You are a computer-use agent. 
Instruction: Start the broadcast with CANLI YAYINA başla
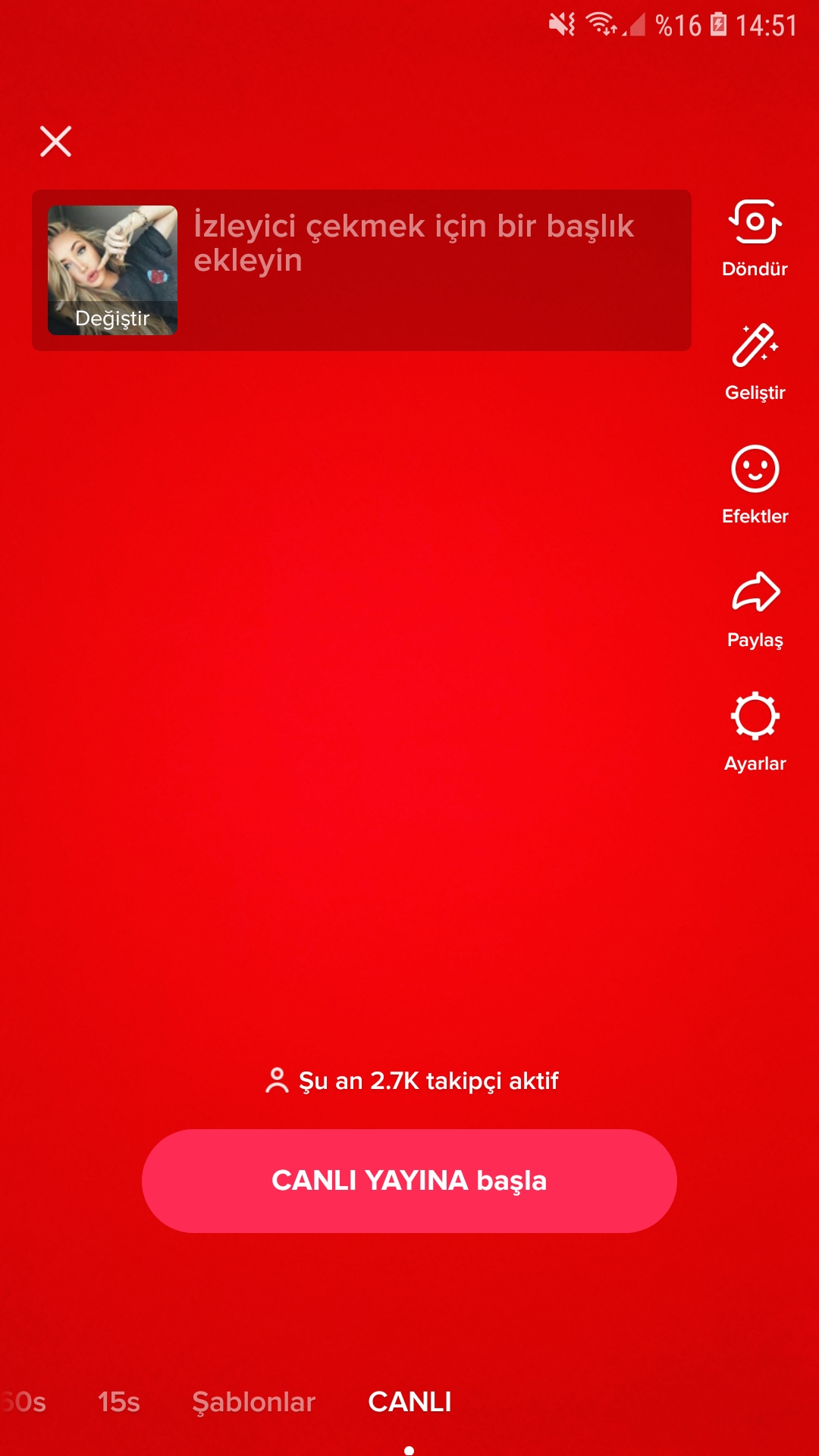coord(409,1181)
